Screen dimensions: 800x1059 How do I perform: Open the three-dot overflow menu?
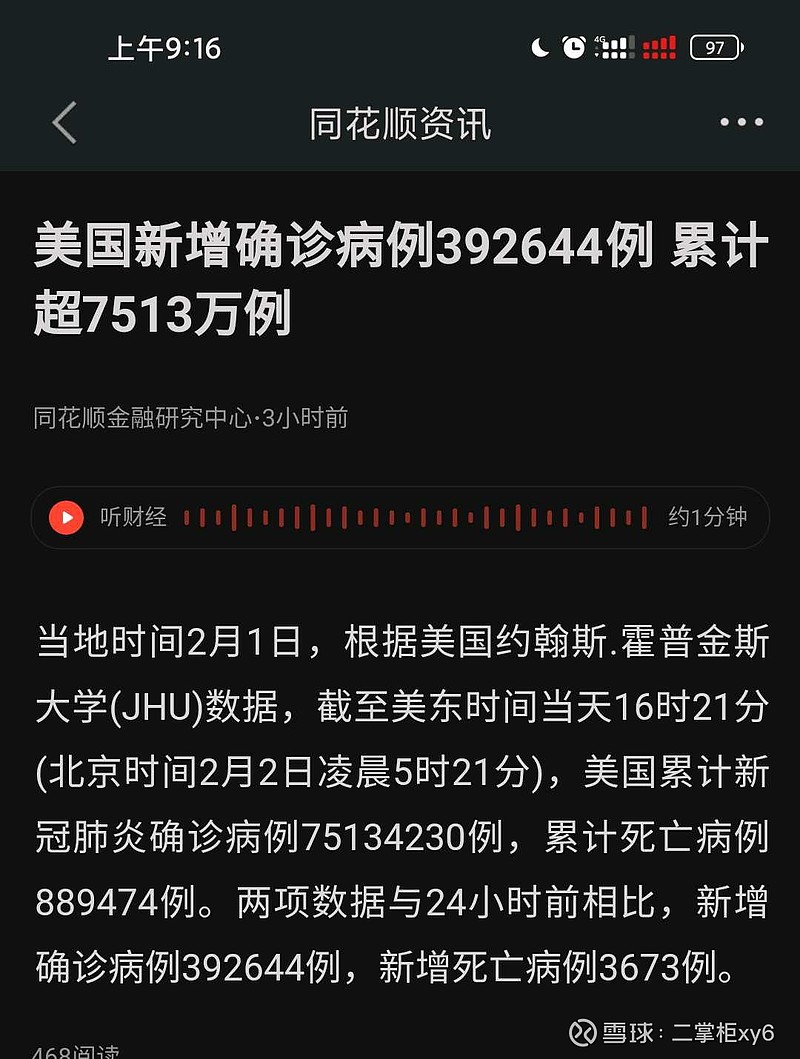pyautogui.click(x=741, y=121)
